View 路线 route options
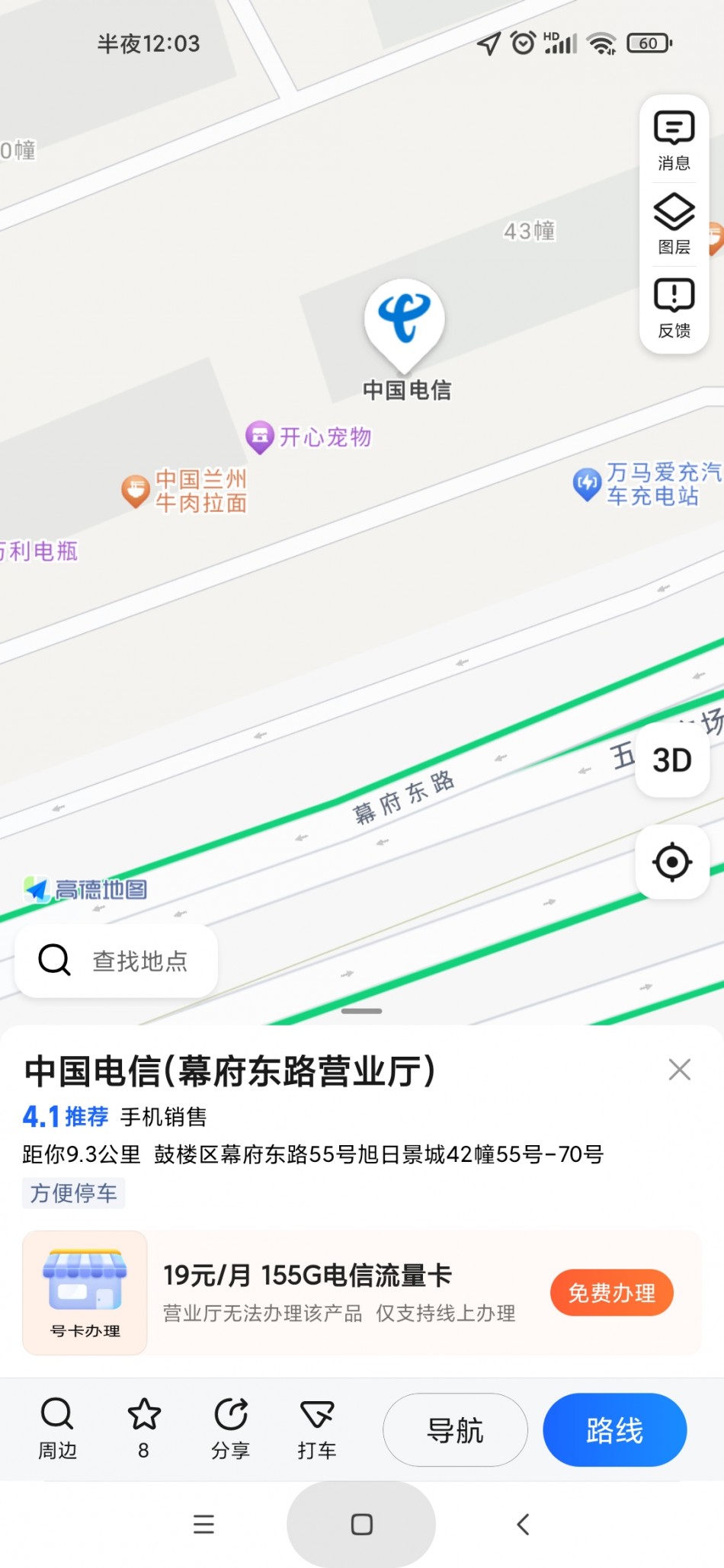The width and height of the screenshot is (724, 1568). (x=614, y=1430)
